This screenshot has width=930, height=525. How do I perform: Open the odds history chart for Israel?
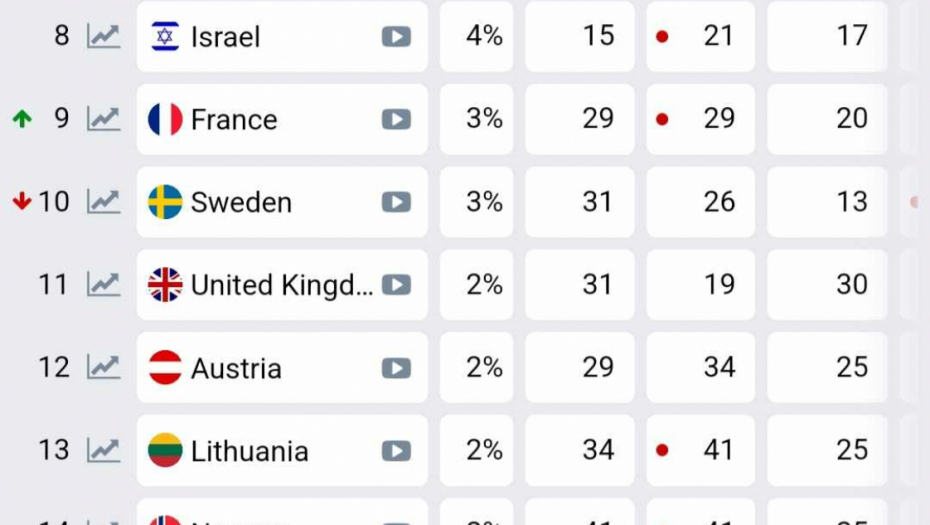pos(103,37)
